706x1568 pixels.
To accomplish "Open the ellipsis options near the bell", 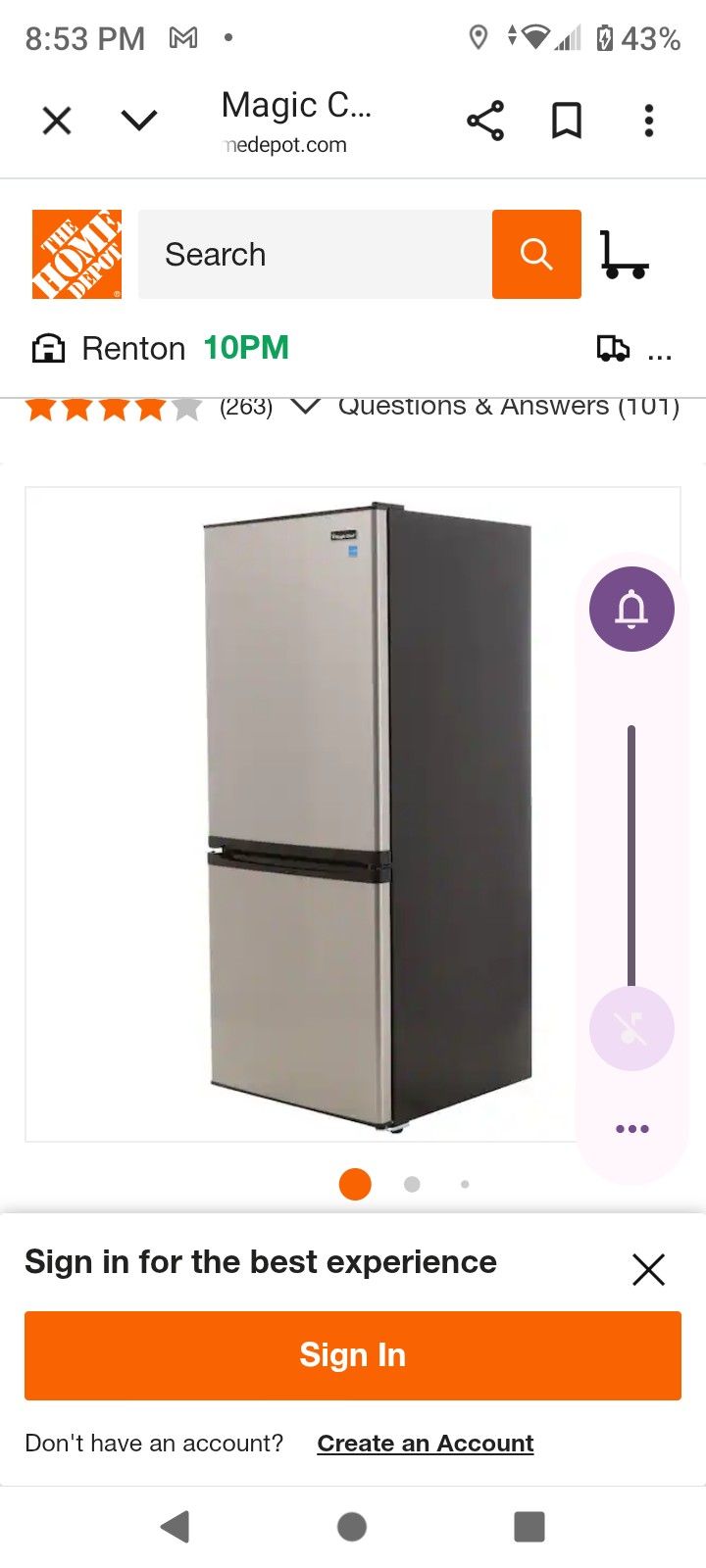I will coord(631,1128).
